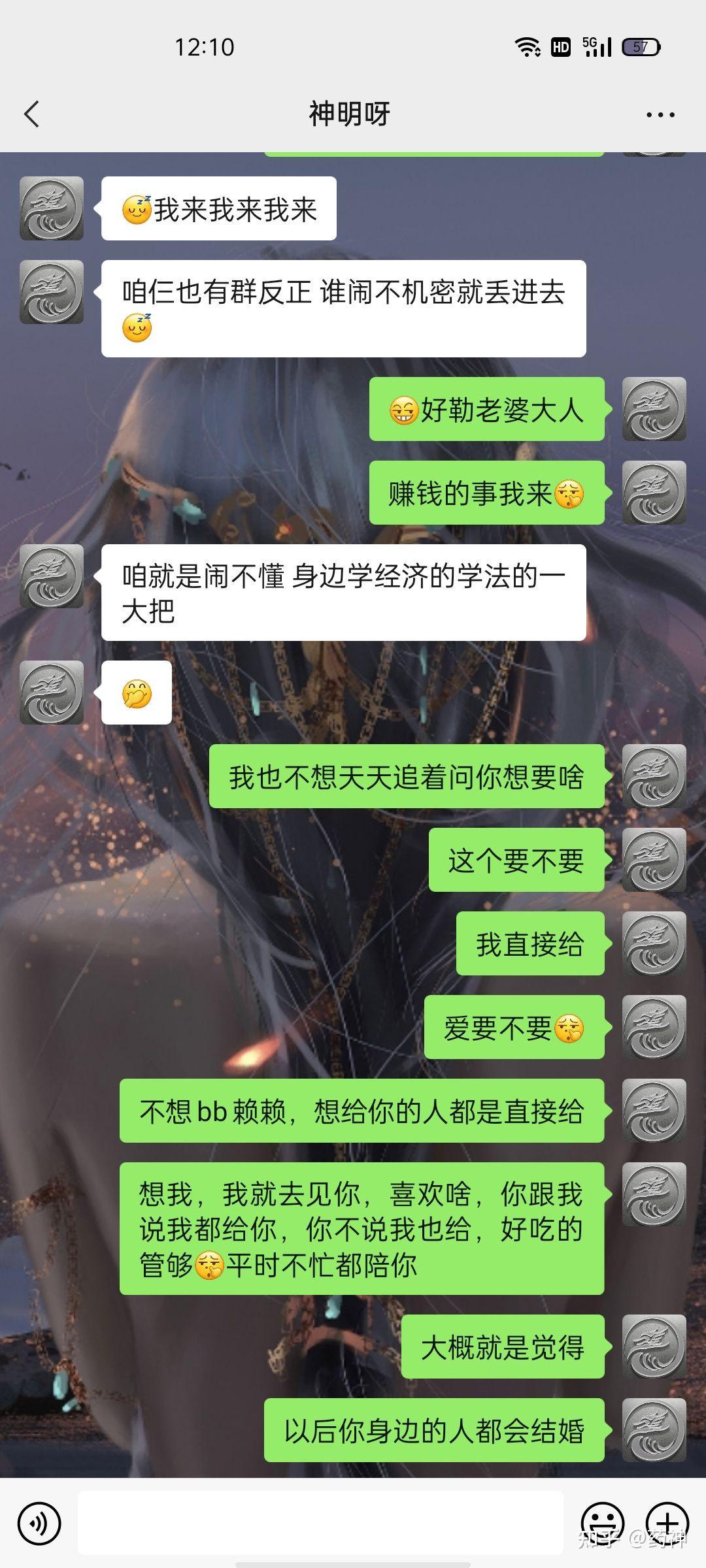Viewport: 706px width, 1568px height.
Task: Open the emoji sticker panel
Action: (602, 1524)
